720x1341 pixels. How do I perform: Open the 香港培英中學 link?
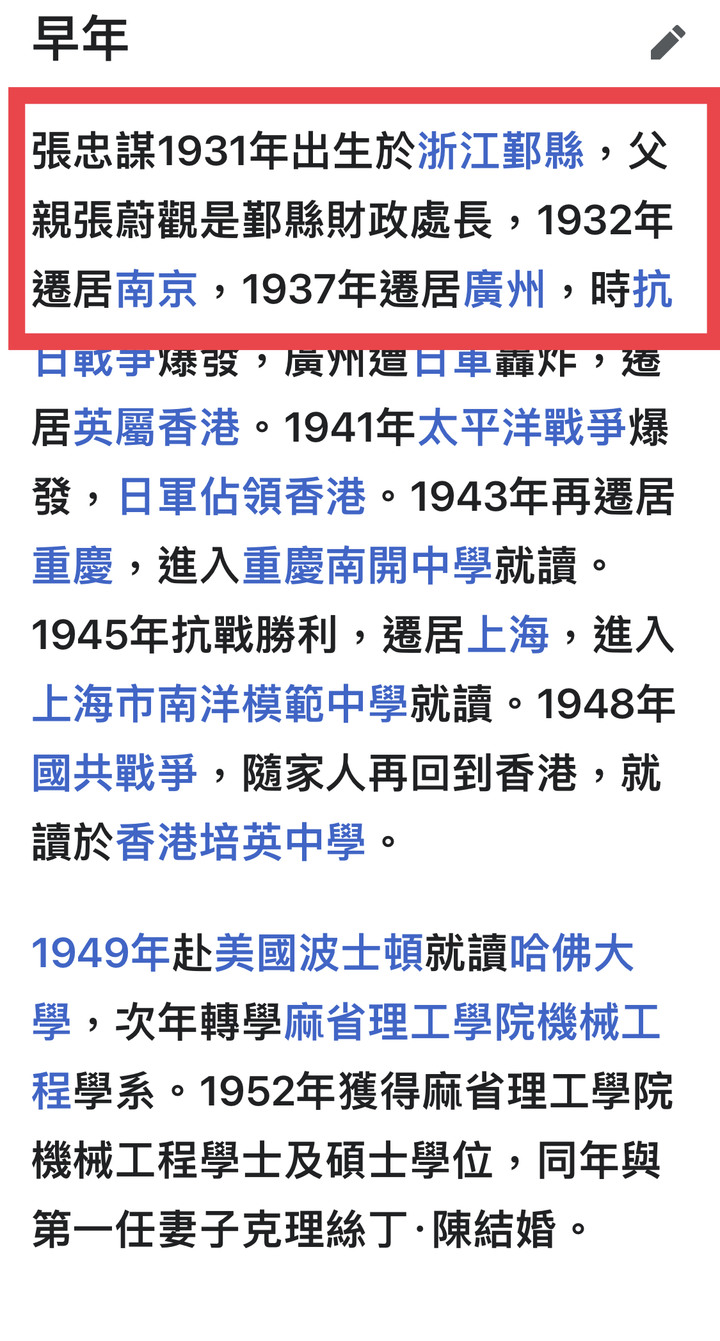coord(241,842)
